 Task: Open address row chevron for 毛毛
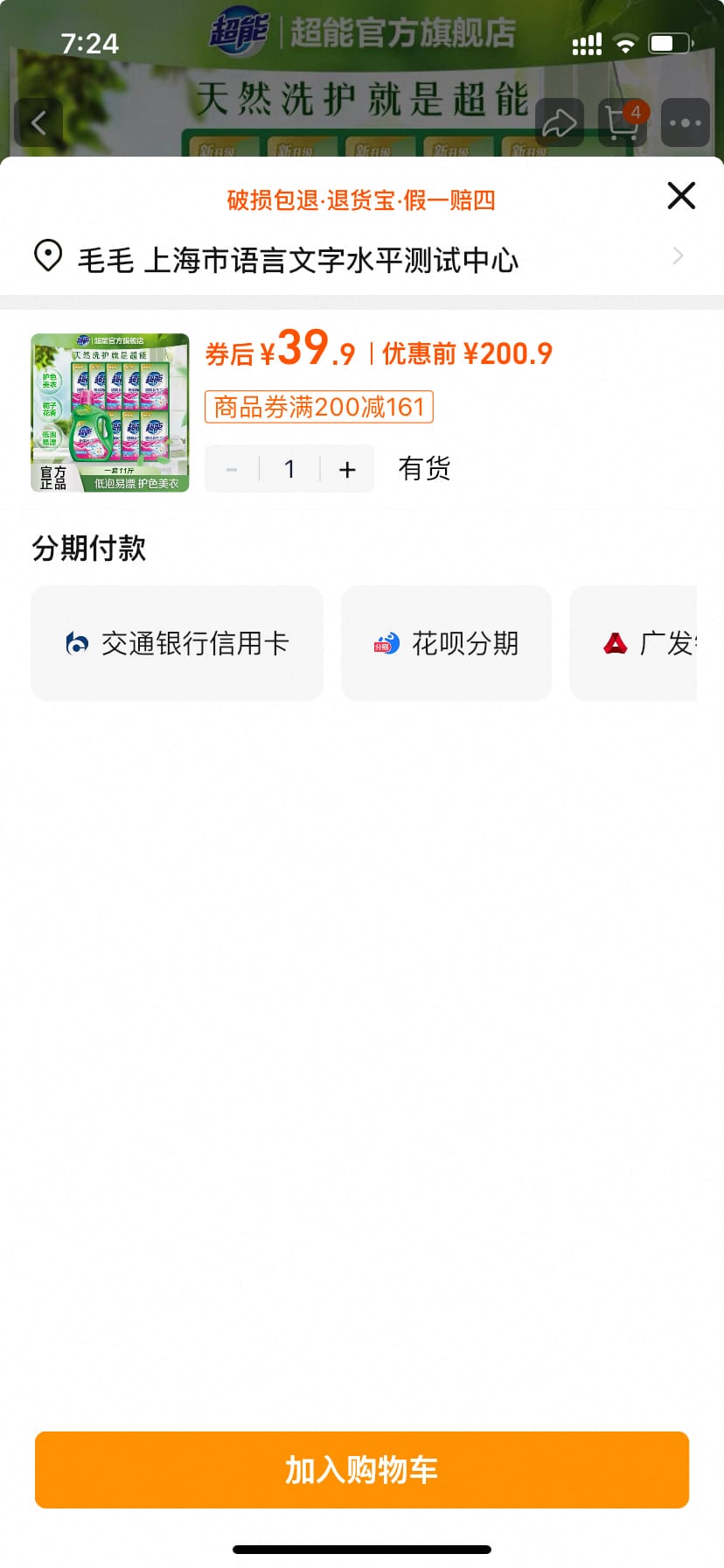coord(678,255)
